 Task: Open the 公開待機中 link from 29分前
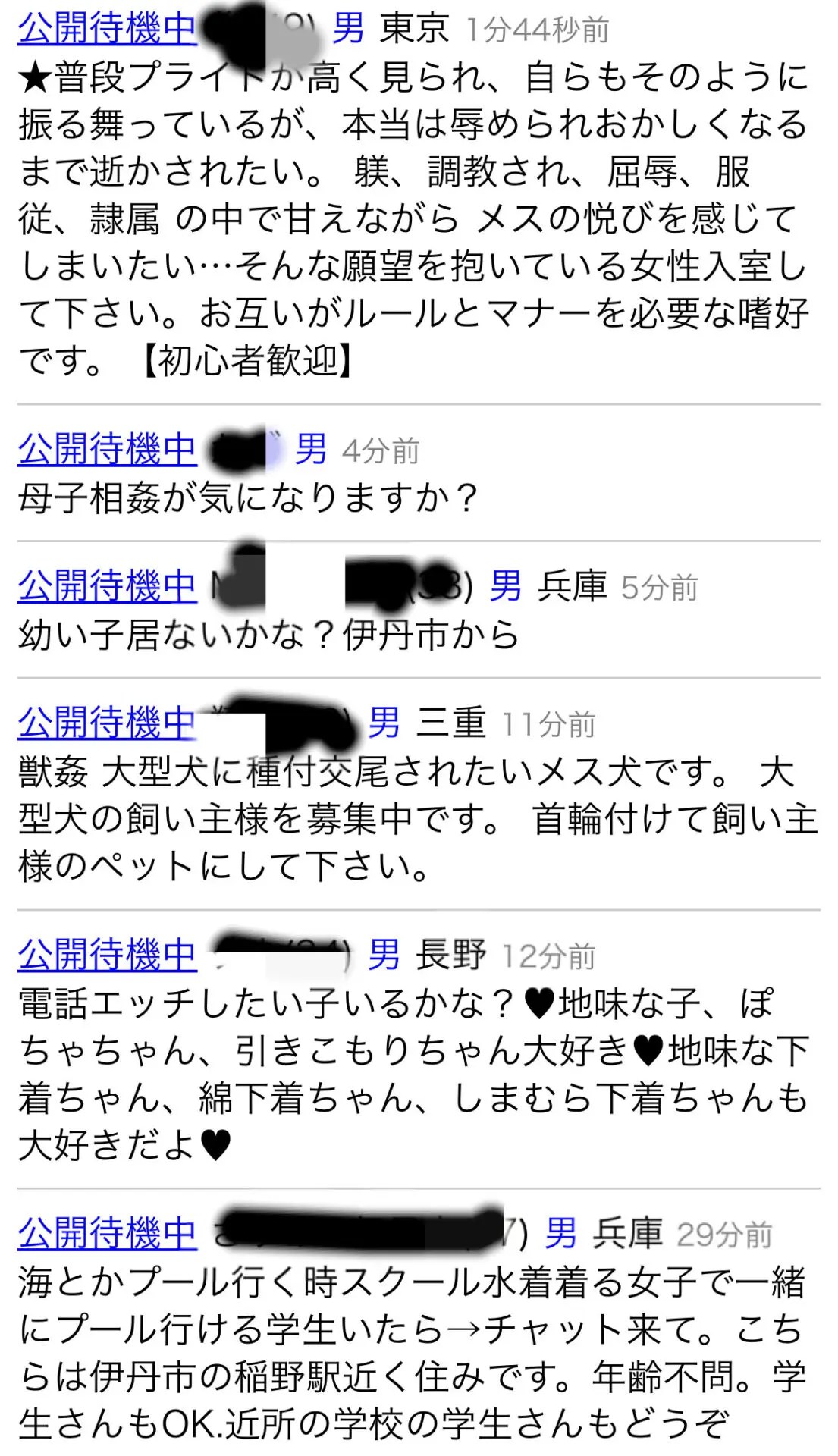click(107, 1234)
